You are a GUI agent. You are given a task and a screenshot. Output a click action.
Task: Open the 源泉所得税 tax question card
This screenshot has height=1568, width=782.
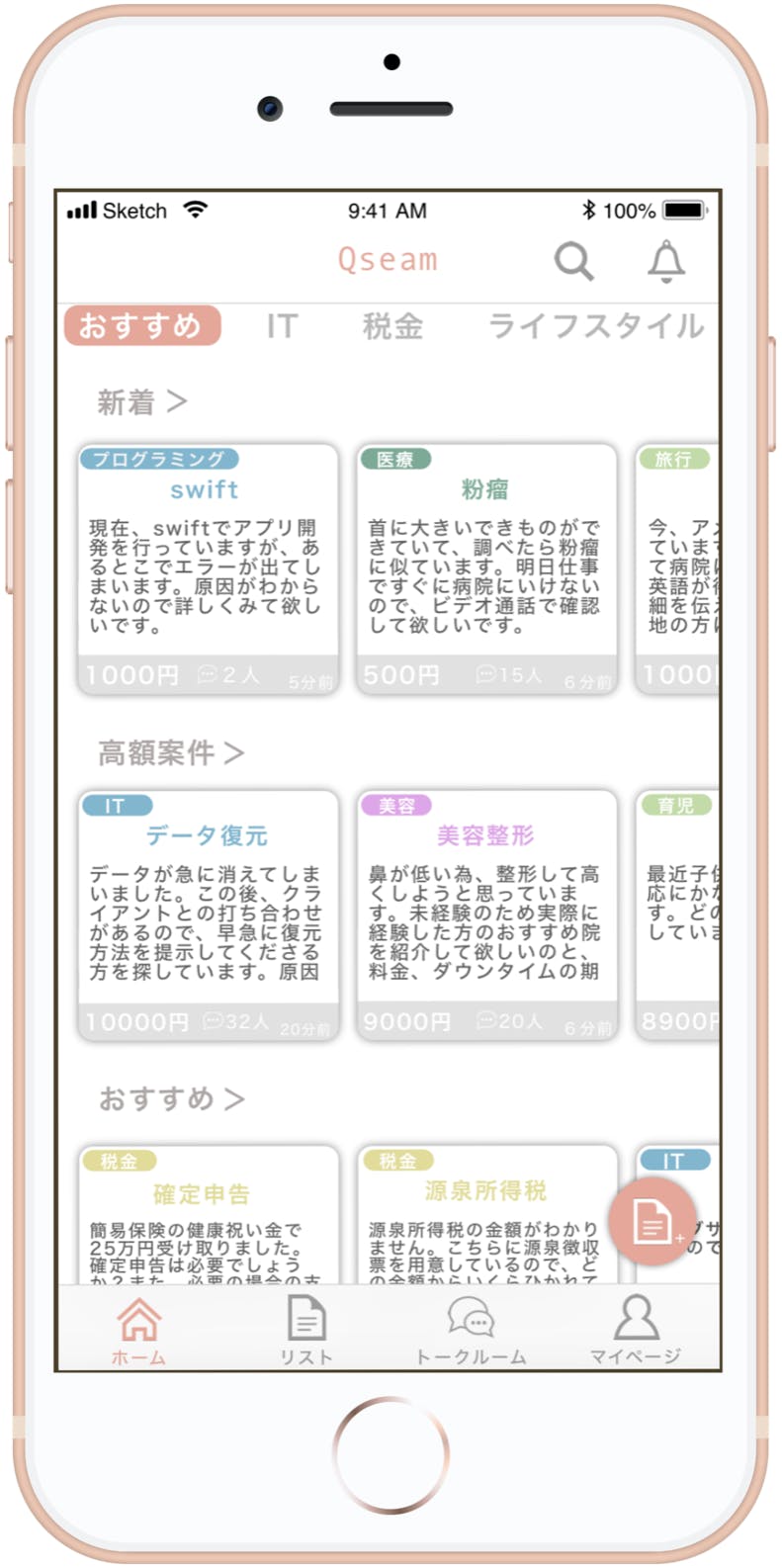486,1215
